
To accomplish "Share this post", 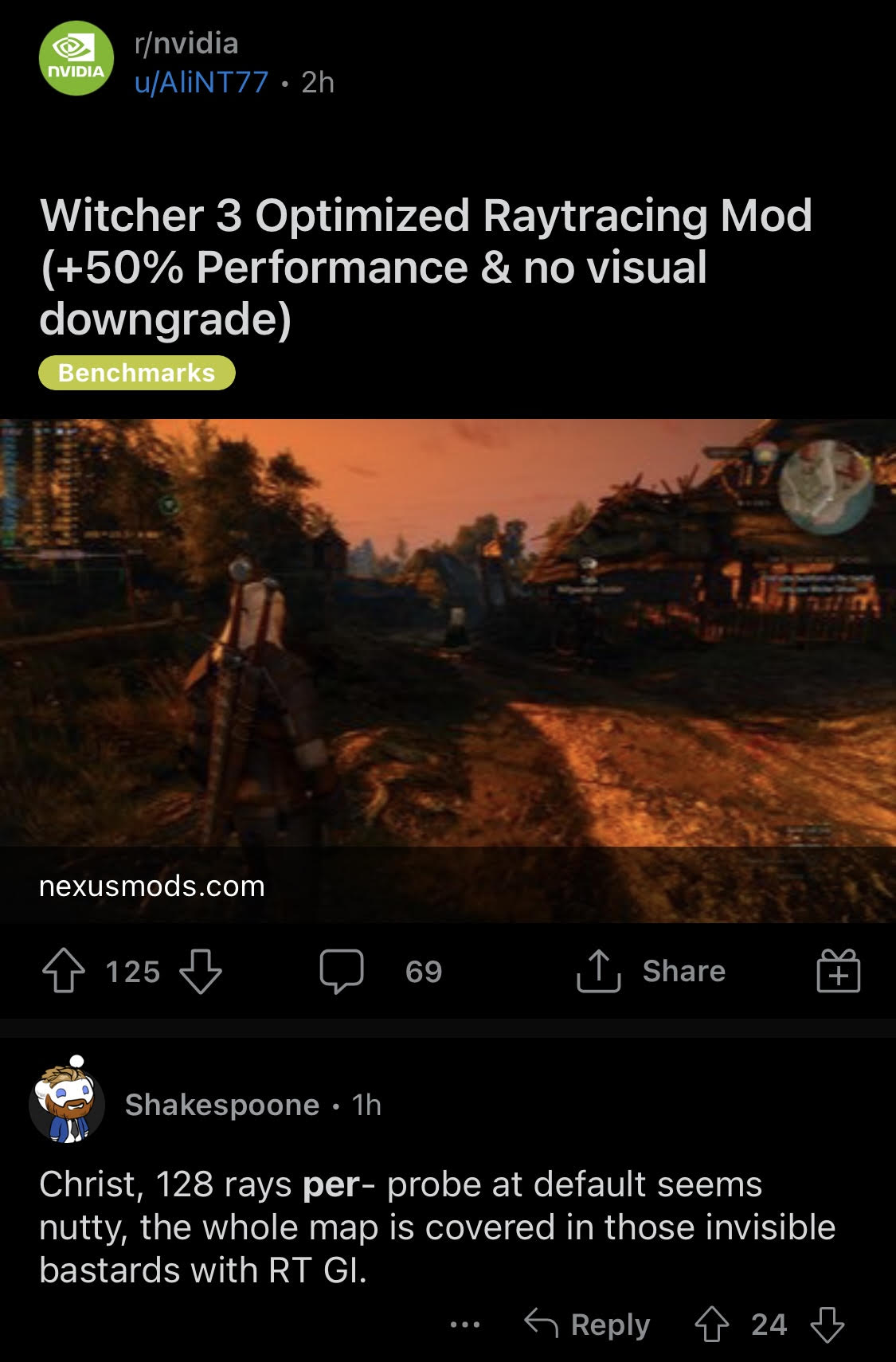I will 651,971.
